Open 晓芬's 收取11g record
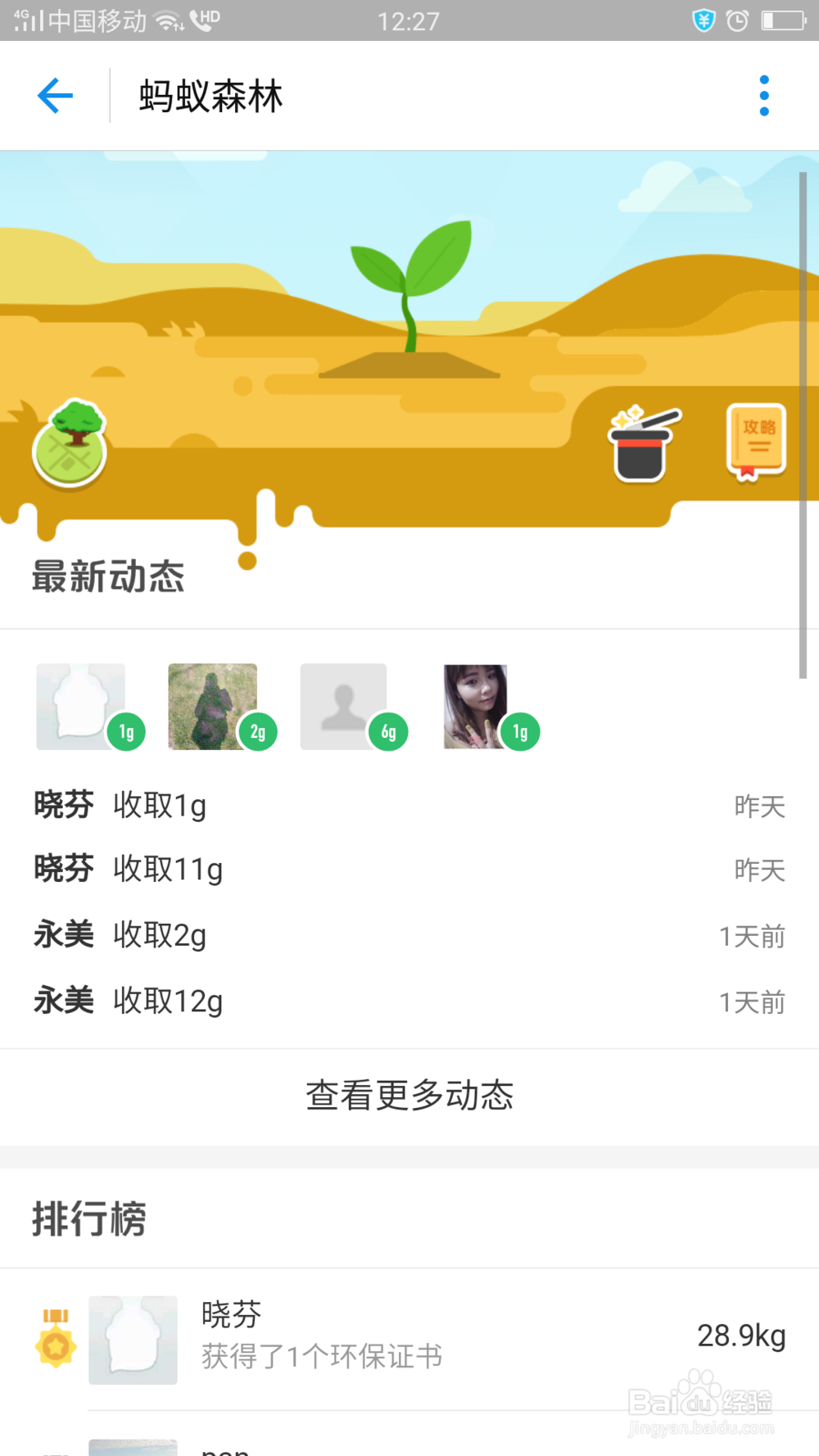Viewport: 819px width, 1456px height. point(168,869)
